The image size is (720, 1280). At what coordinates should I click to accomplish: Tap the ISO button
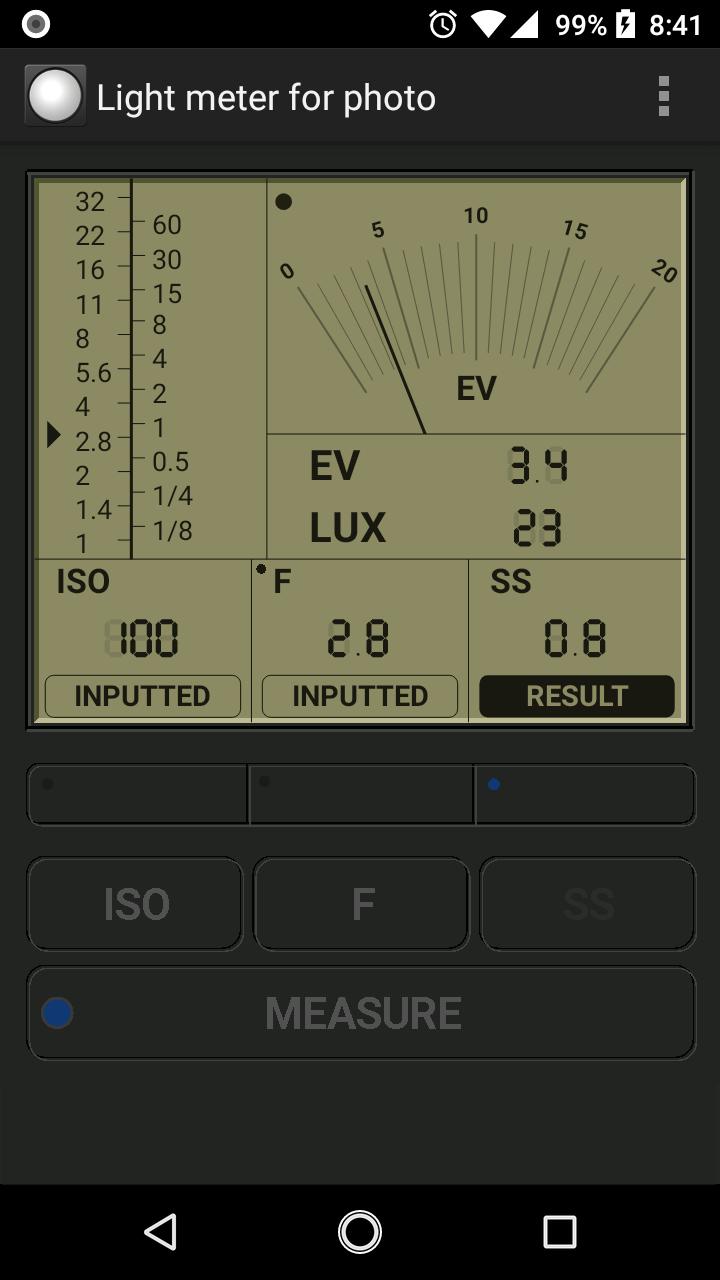point(135,904)
